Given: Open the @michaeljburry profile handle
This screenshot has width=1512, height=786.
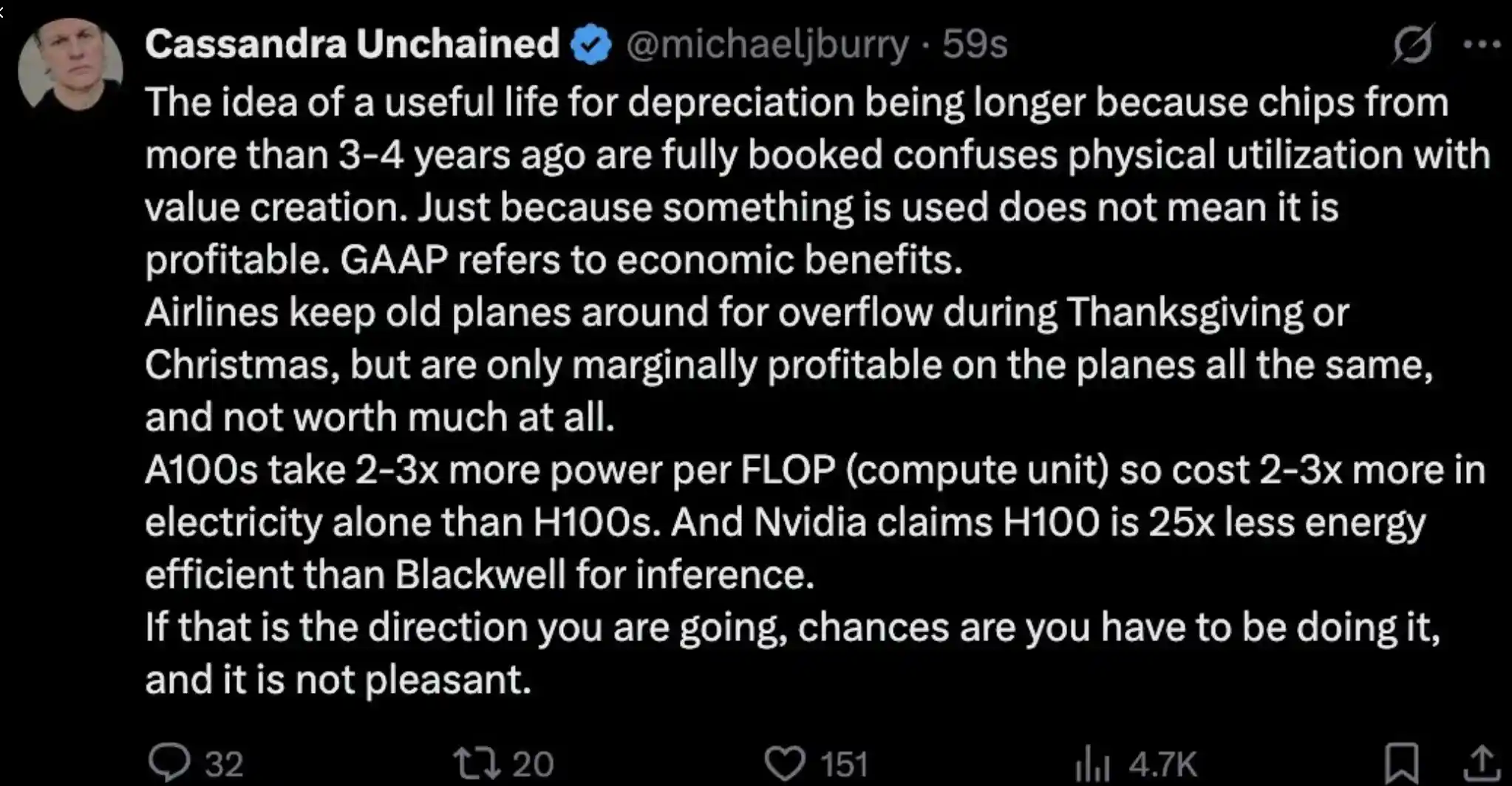Looking at the screenshot, I should click(767, 44).
